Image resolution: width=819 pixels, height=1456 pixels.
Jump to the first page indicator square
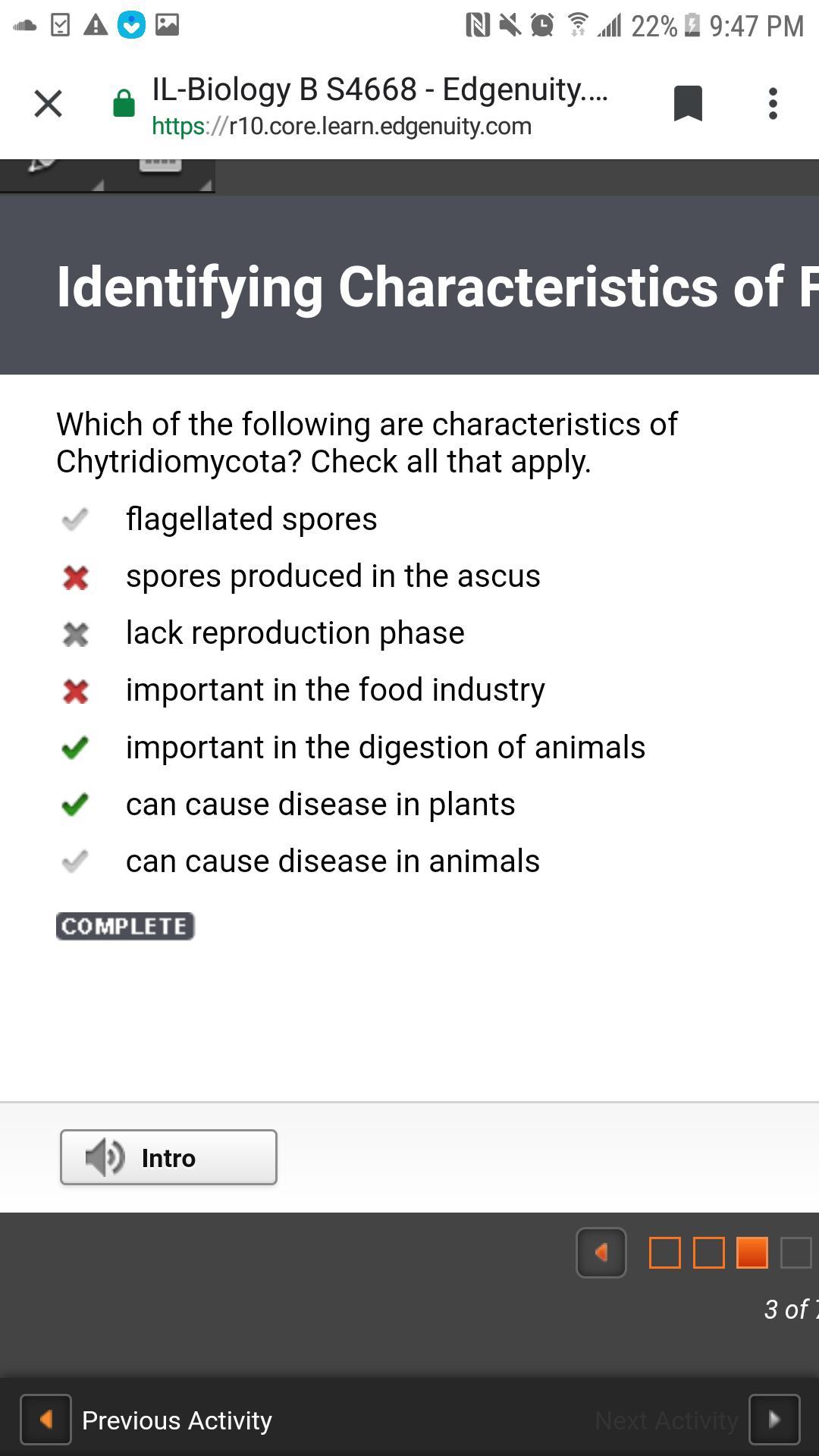pyautogui.click(x=665, y=1253)
